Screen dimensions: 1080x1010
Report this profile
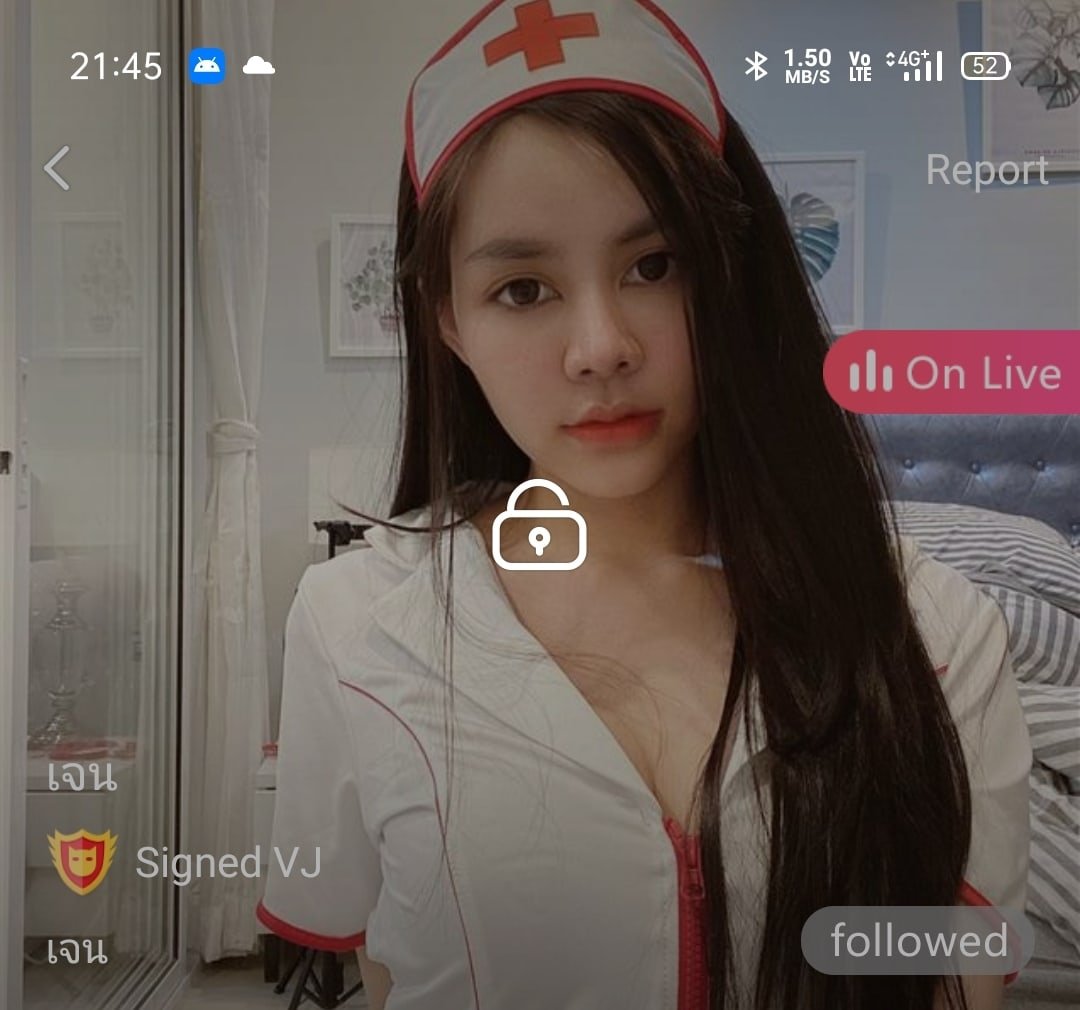986,171
